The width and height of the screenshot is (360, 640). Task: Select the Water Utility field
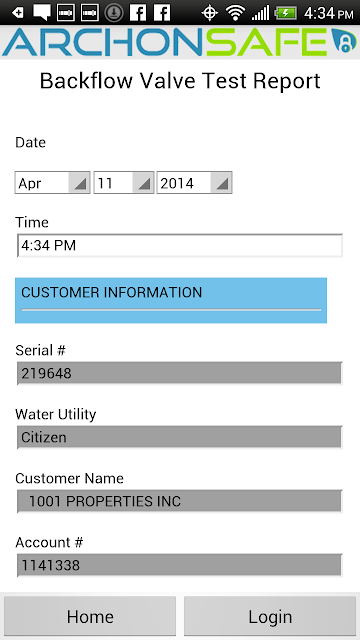pos(180,437)
